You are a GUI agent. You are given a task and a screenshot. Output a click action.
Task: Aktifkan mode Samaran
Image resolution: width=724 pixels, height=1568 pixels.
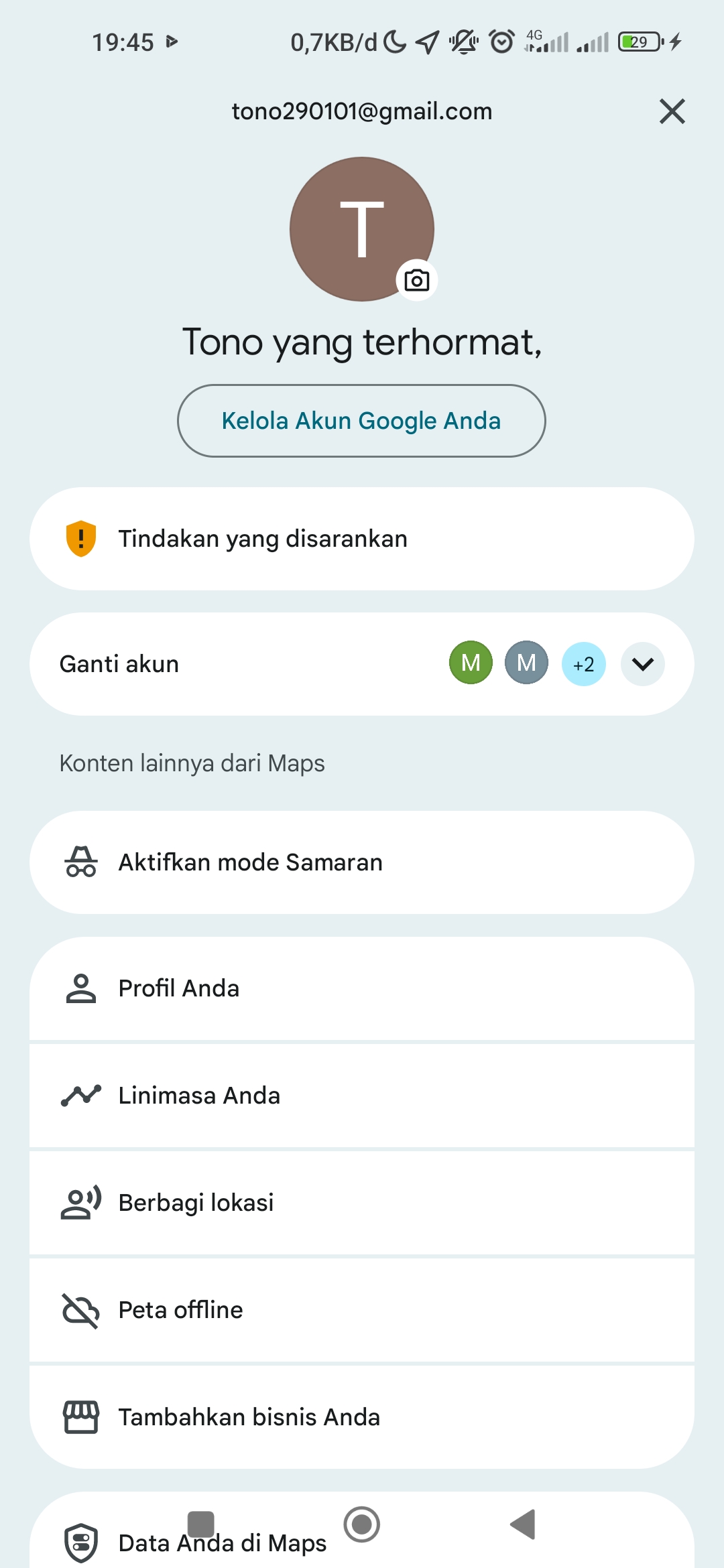pyautogui.click(x=362, y=862)
